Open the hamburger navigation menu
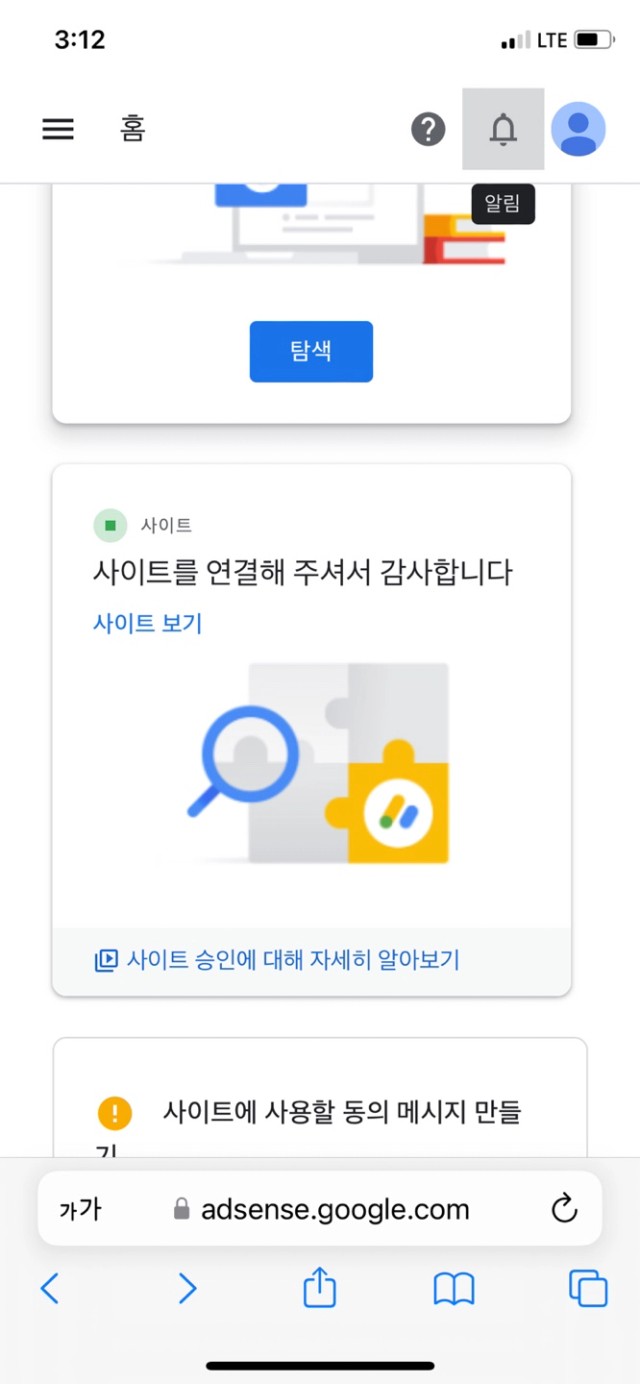 coord(58,129)
